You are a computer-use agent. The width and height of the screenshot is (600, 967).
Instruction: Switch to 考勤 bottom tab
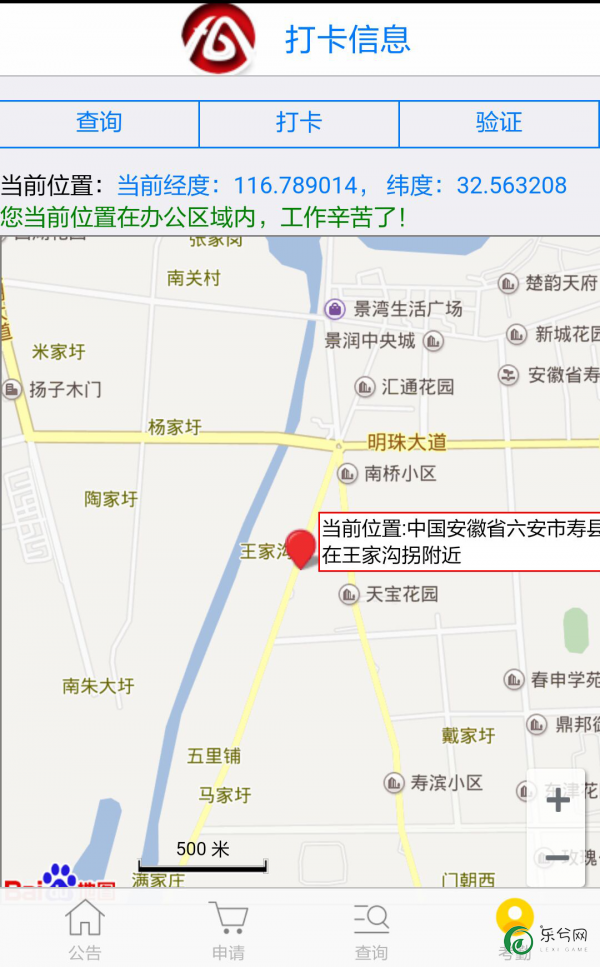pos(514,930)
